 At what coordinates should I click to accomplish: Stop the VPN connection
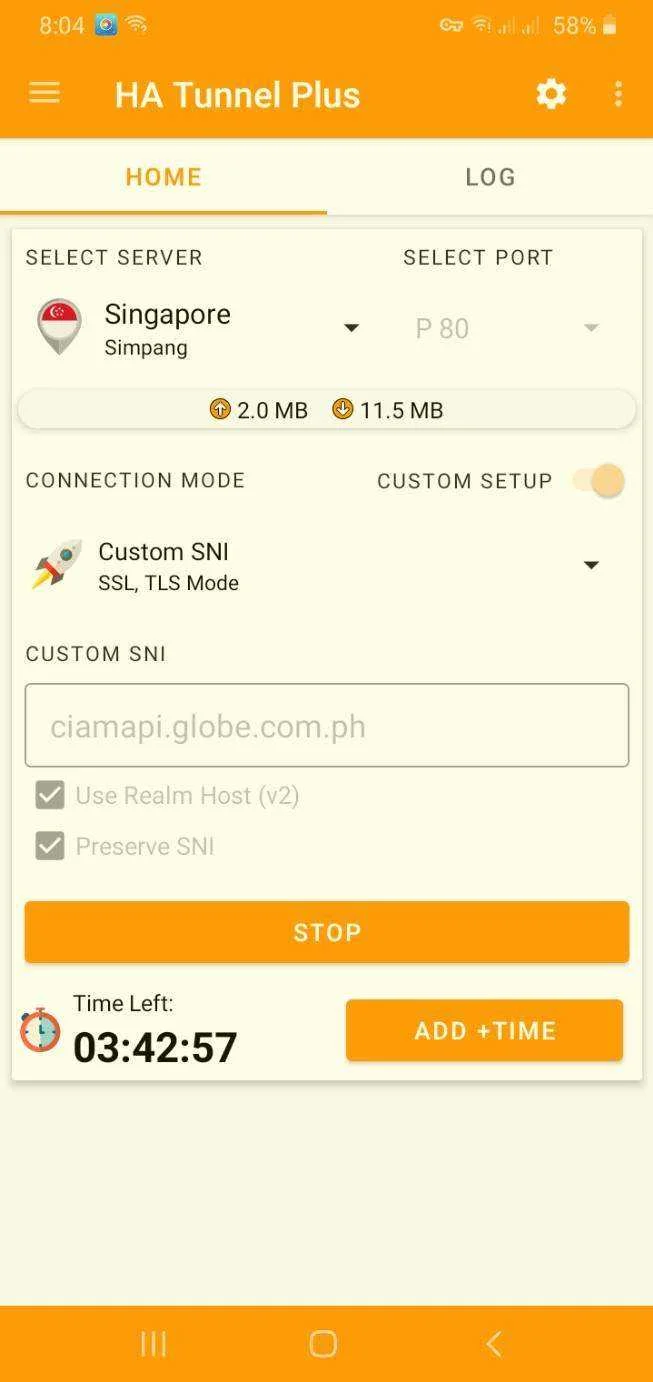pos(327,932)
